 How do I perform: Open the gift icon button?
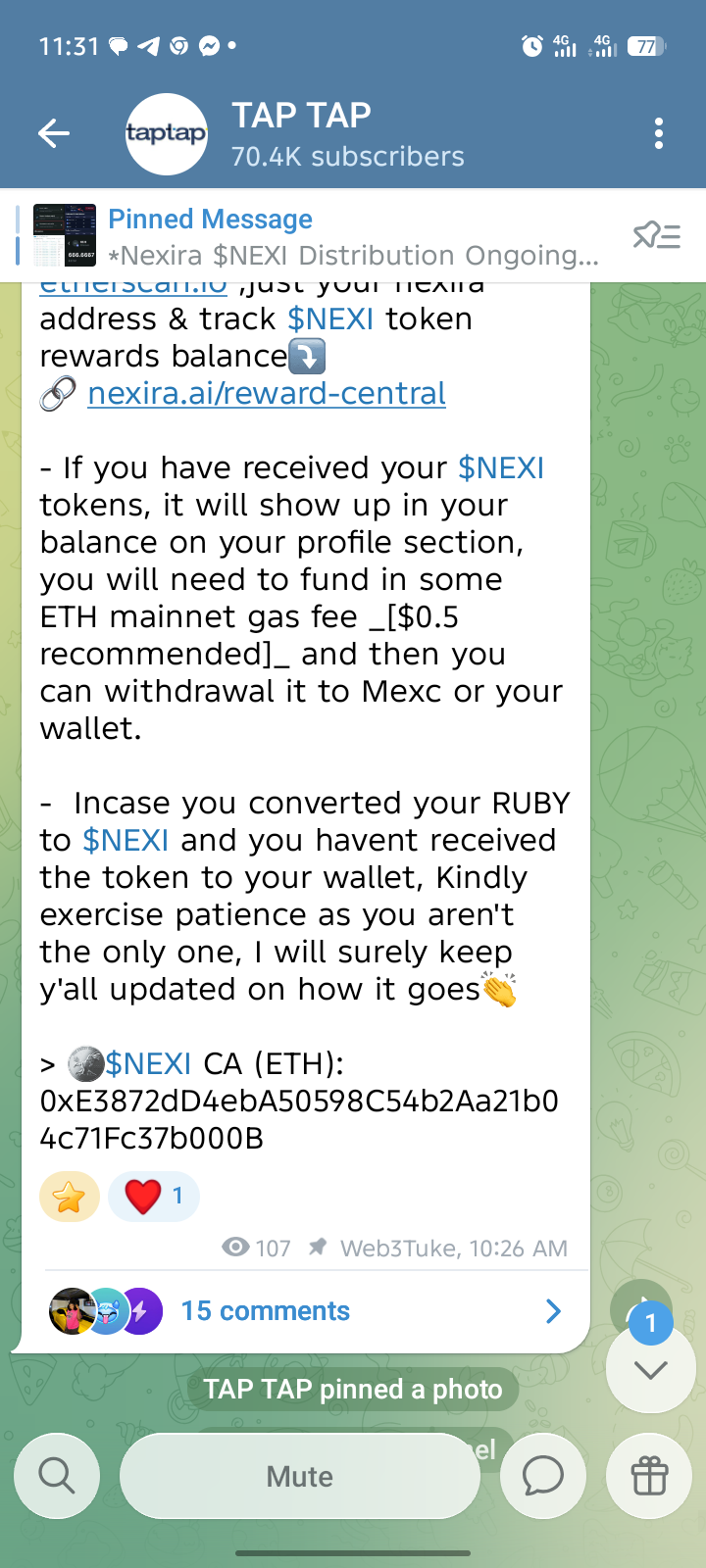tap(649, 1476)
